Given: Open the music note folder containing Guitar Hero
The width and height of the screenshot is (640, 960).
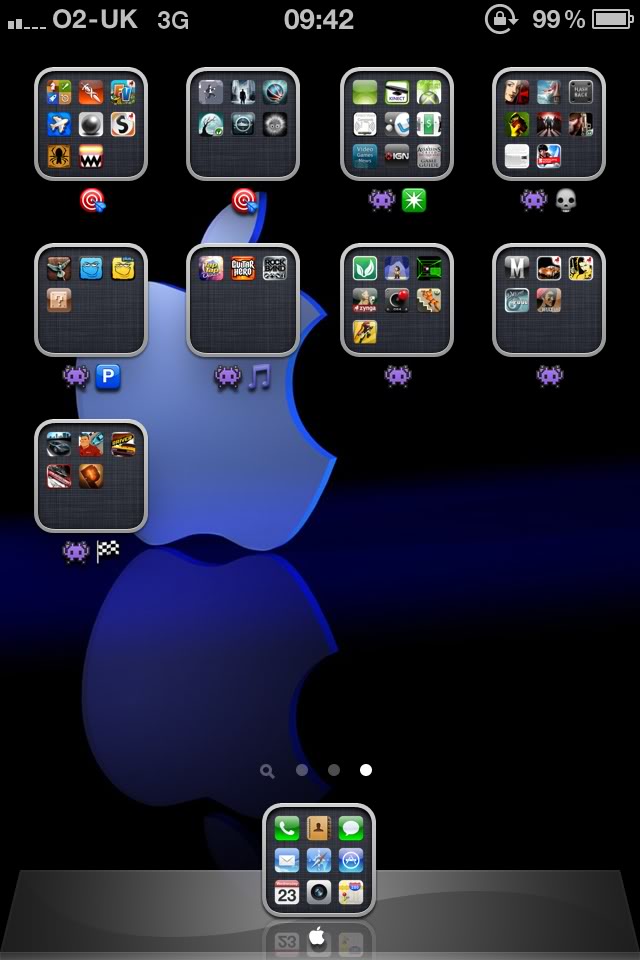Looking at the screenshot, I should tap(243, 300).
